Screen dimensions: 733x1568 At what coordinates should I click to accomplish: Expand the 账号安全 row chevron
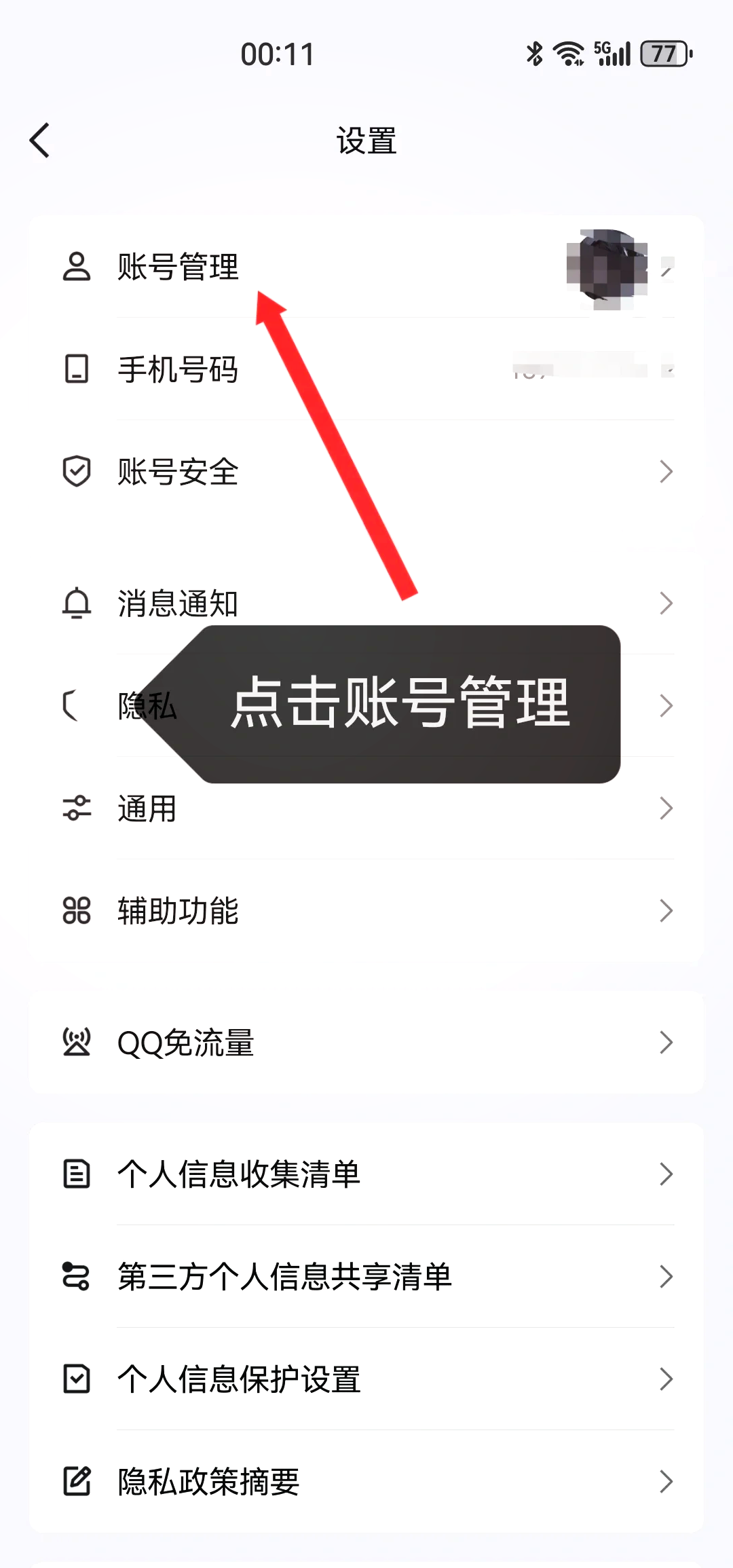pyautogui.click(x=666, y=470)
